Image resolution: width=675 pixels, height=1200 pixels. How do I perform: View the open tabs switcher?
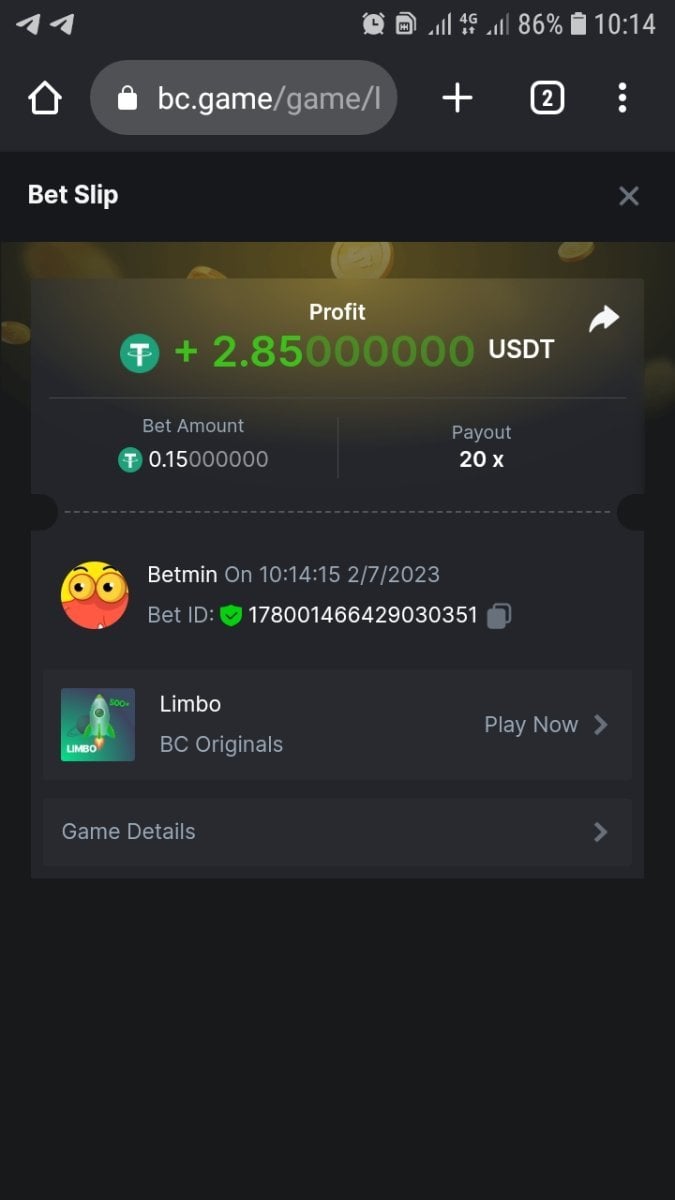tap(546, 98)
